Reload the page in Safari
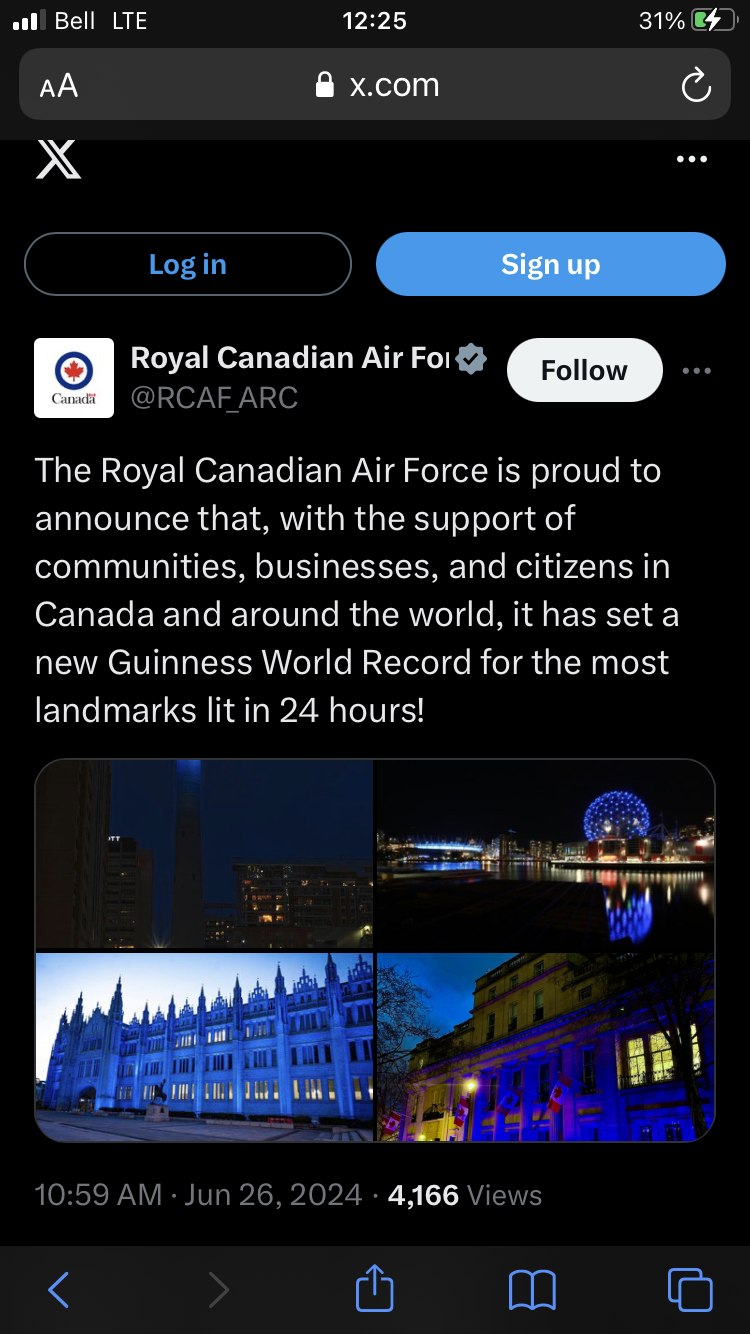 click(x=696, y=86)
